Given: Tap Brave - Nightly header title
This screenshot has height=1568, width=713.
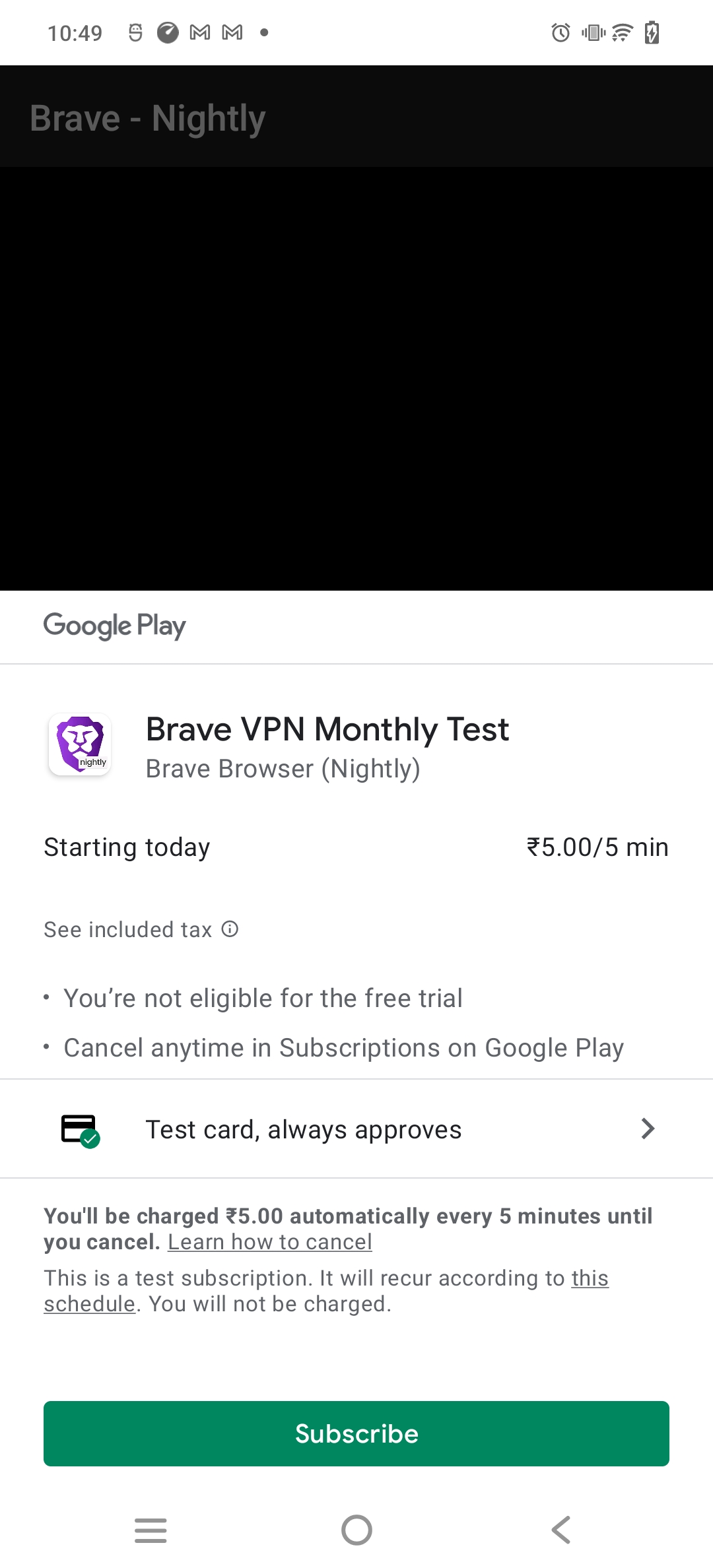Looking at the screenshot, I should click(x=148, y=117).
